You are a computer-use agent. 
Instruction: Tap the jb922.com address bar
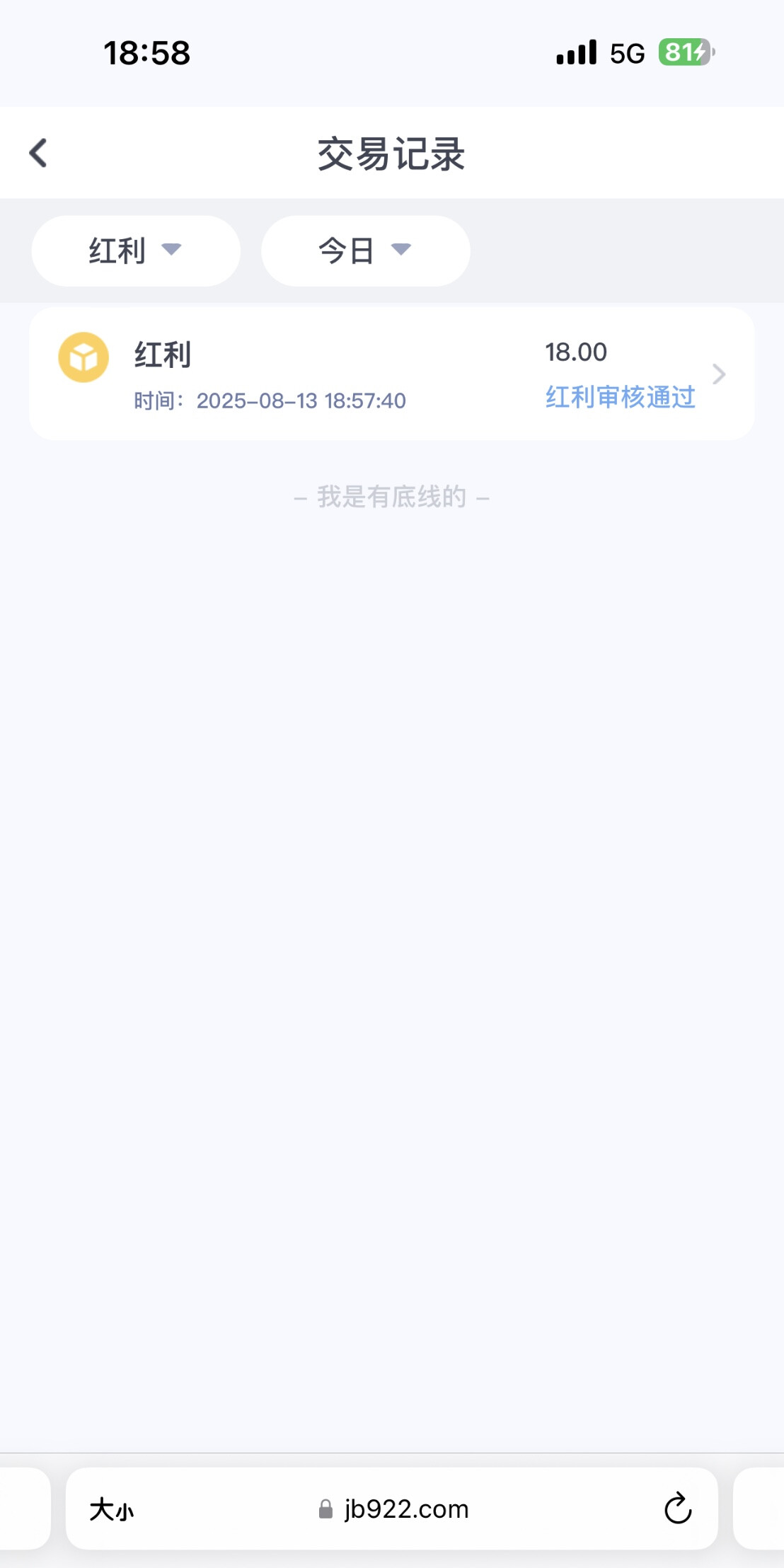pos(394,1509)
